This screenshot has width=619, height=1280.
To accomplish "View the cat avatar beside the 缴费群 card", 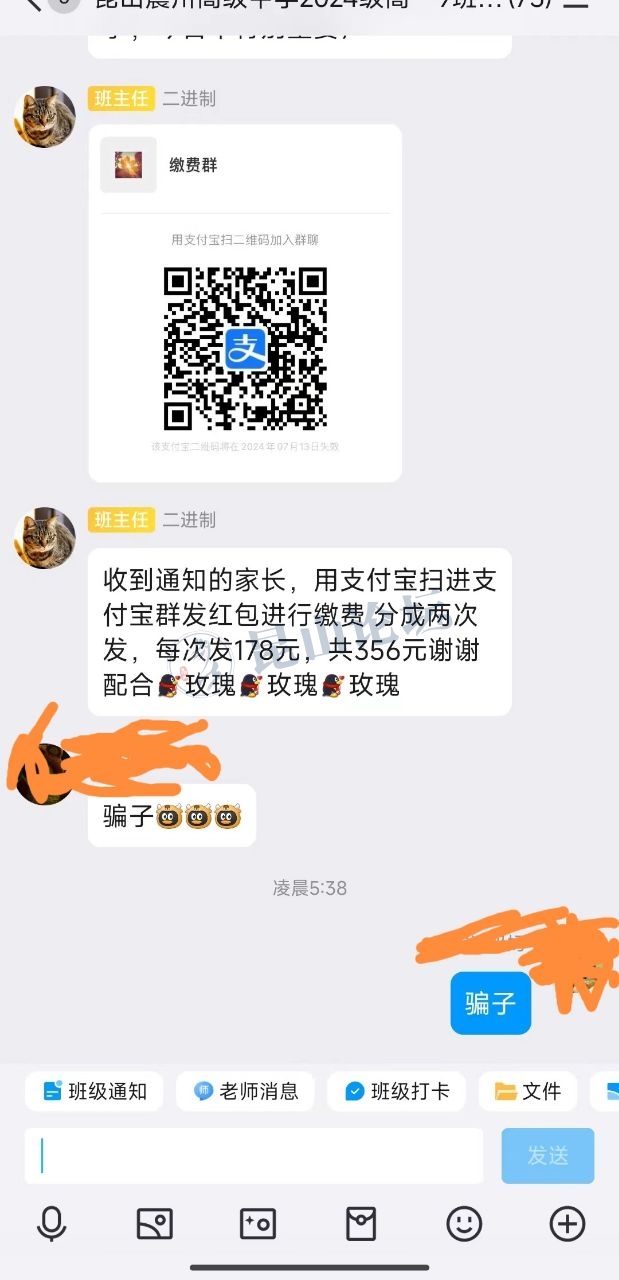I will click(x=45, y=117).
